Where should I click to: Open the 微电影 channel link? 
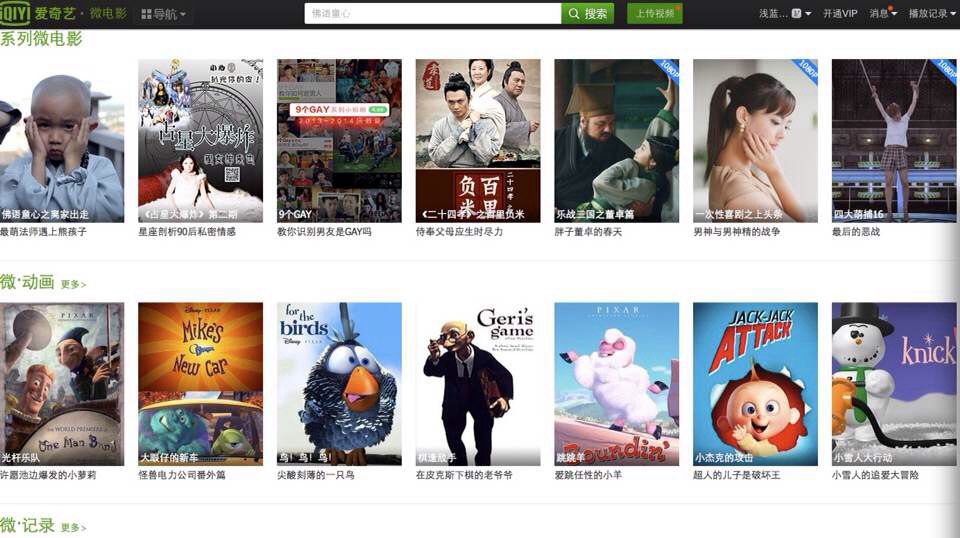108,14
